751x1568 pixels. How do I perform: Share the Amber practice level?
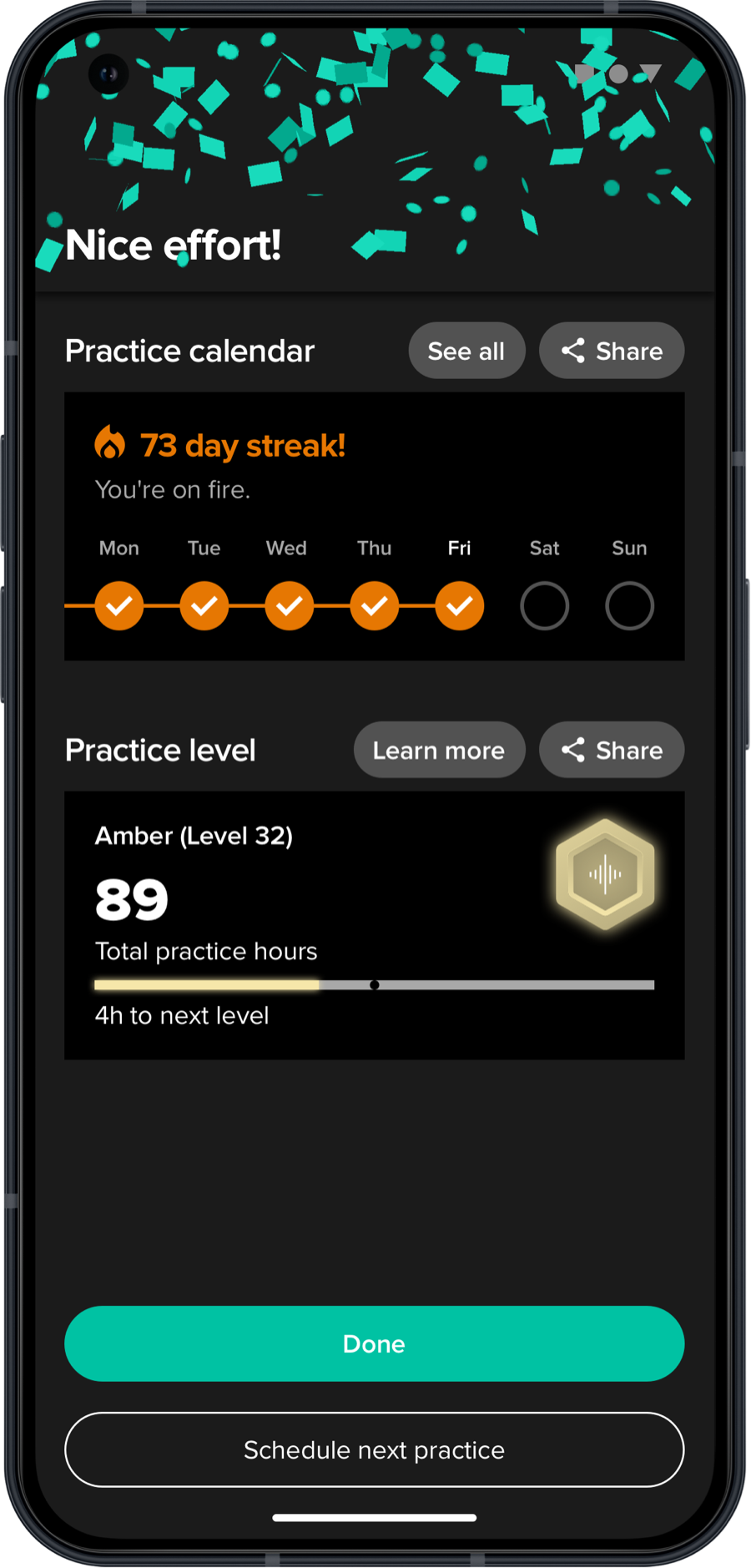pos(612,750)
